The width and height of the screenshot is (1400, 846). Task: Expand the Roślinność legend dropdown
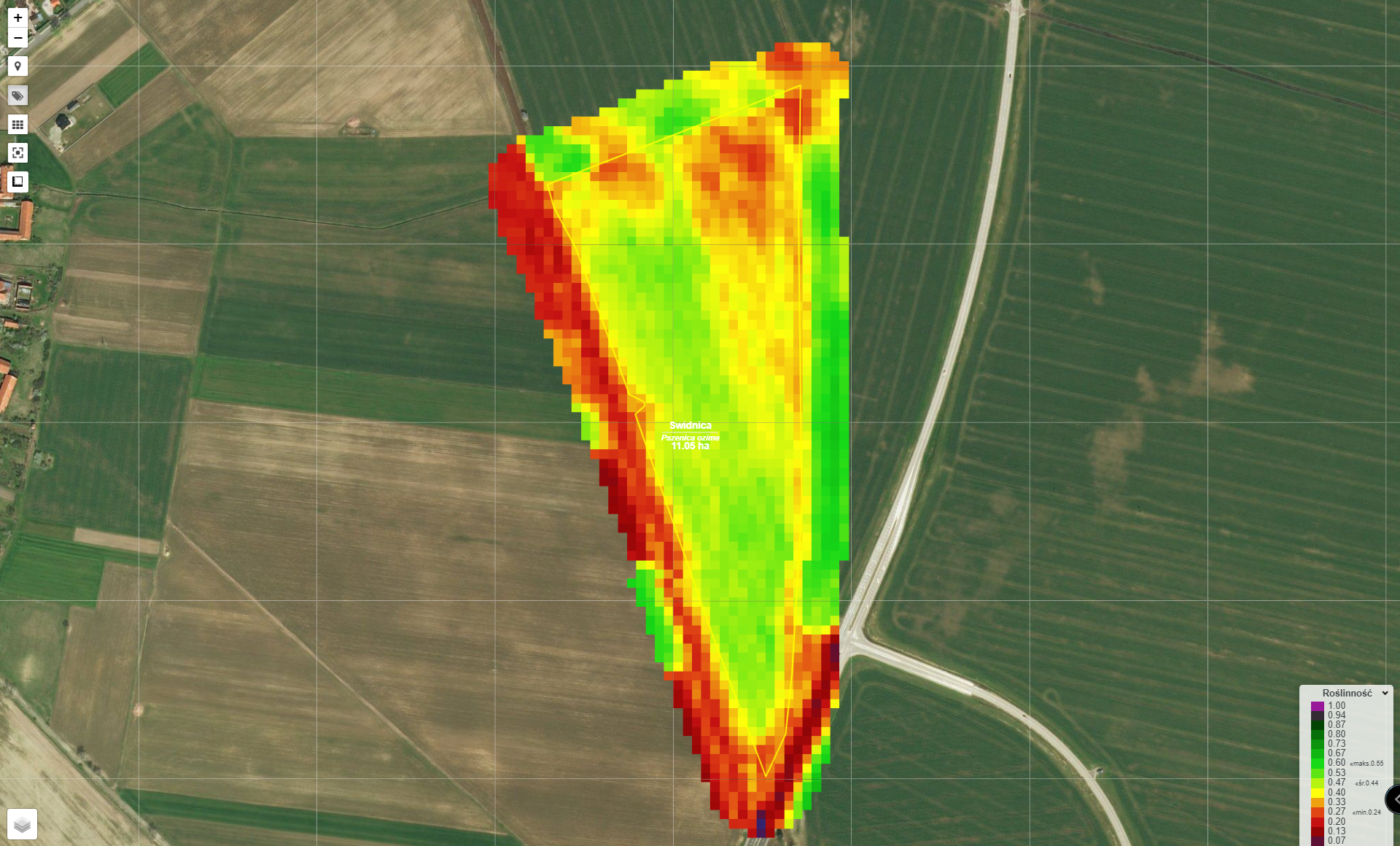1385,693
